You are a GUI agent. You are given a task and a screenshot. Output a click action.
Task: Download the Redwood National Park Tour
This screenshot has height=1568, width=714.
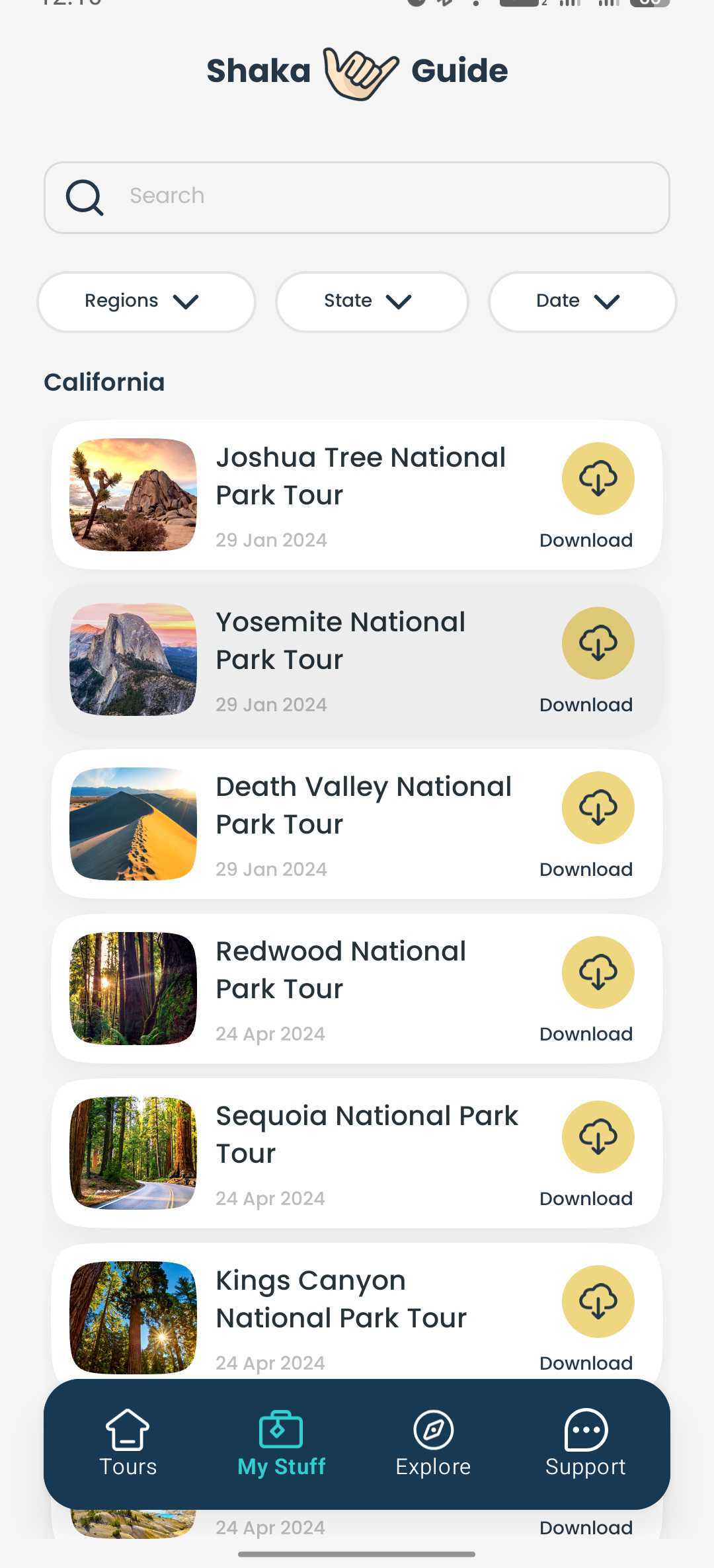click(x=598, y=972)
